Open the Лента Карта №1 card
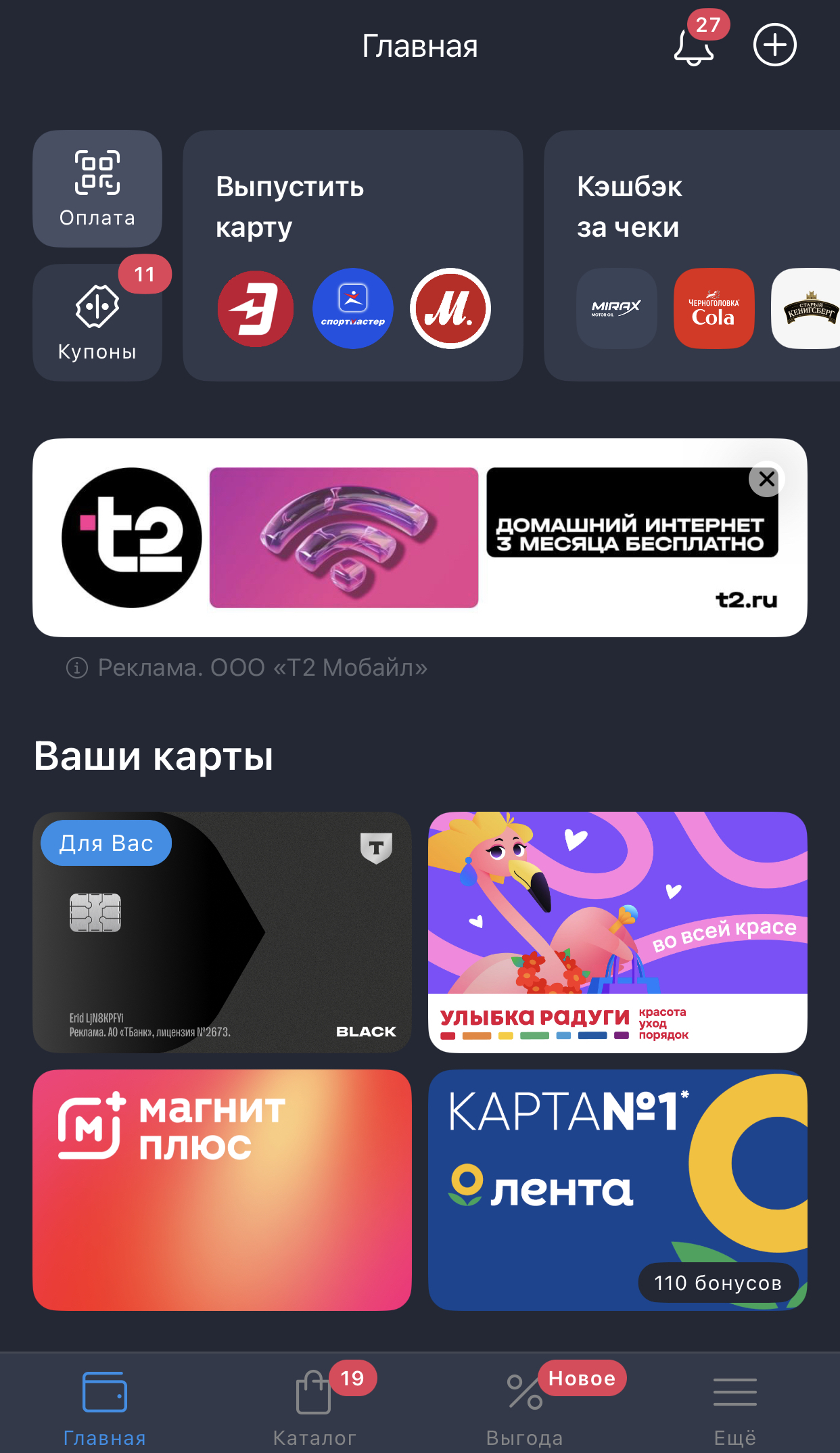Image resolution: width=840 pixels, height=1453 pixels. point(617,1190)
